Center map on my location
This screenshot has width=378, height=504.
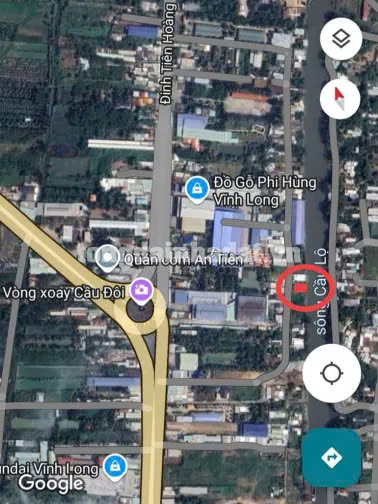pos(332,373)
